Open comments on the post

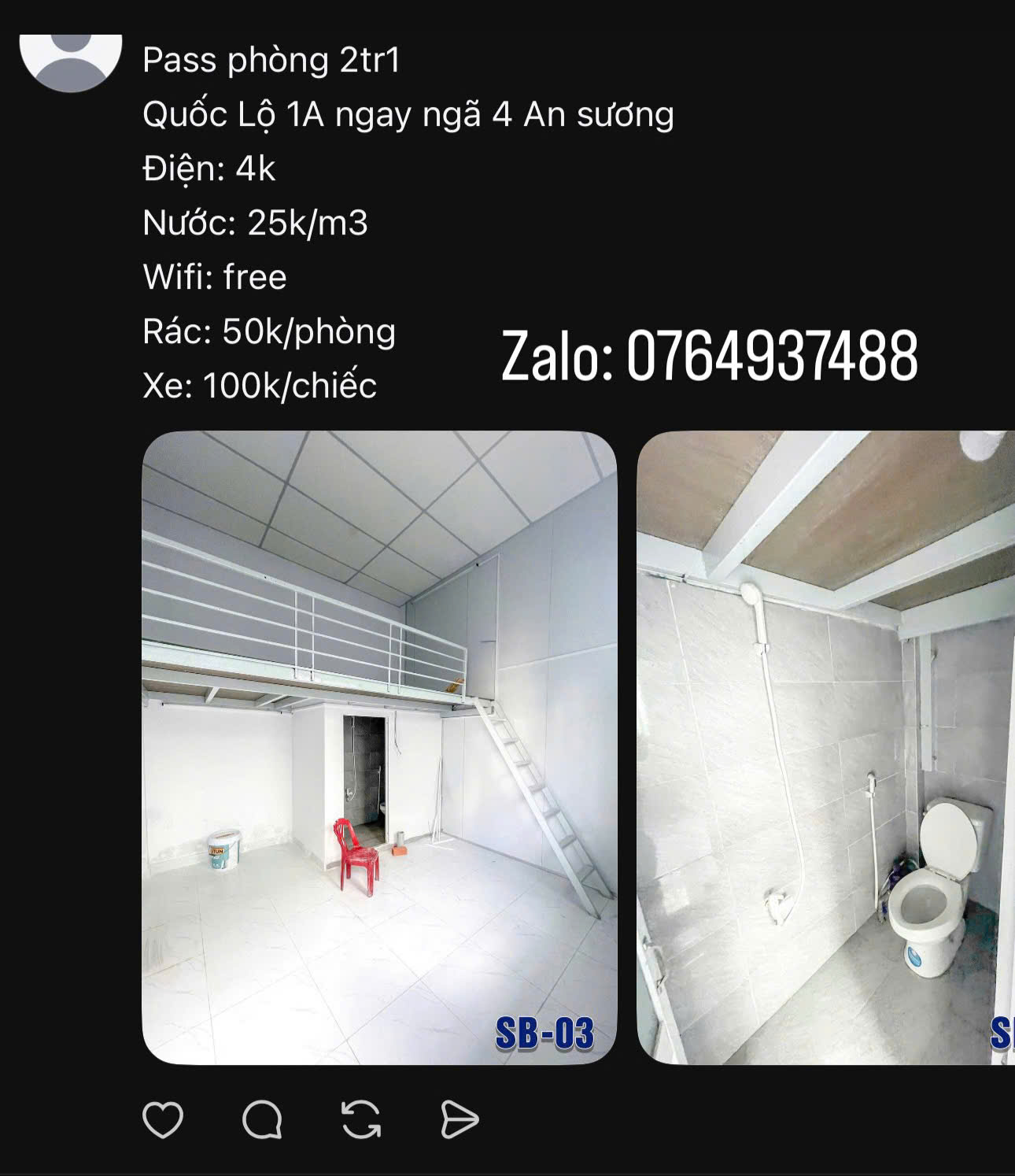pos(262,1119)
